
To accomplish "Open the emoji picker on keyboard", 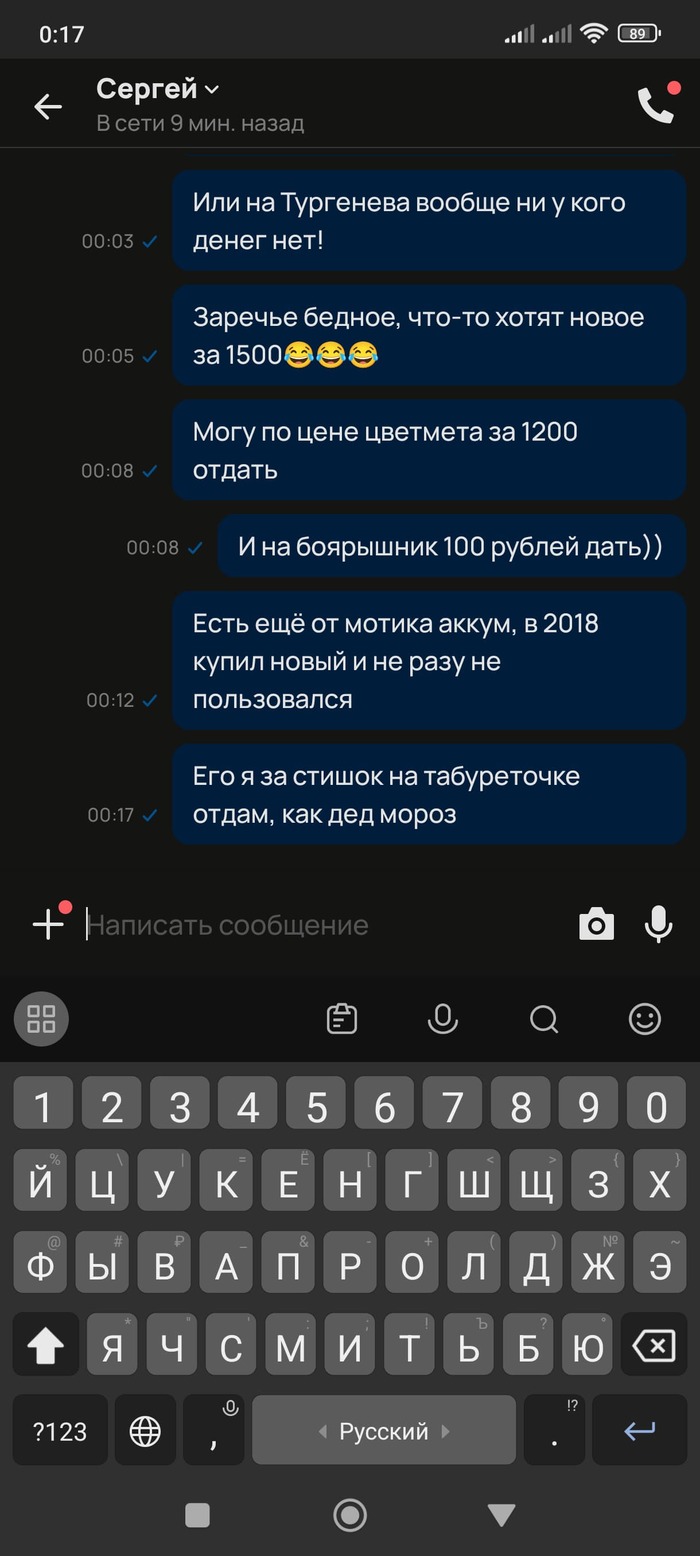I will pyautogui.click(x=645, y=1019).
